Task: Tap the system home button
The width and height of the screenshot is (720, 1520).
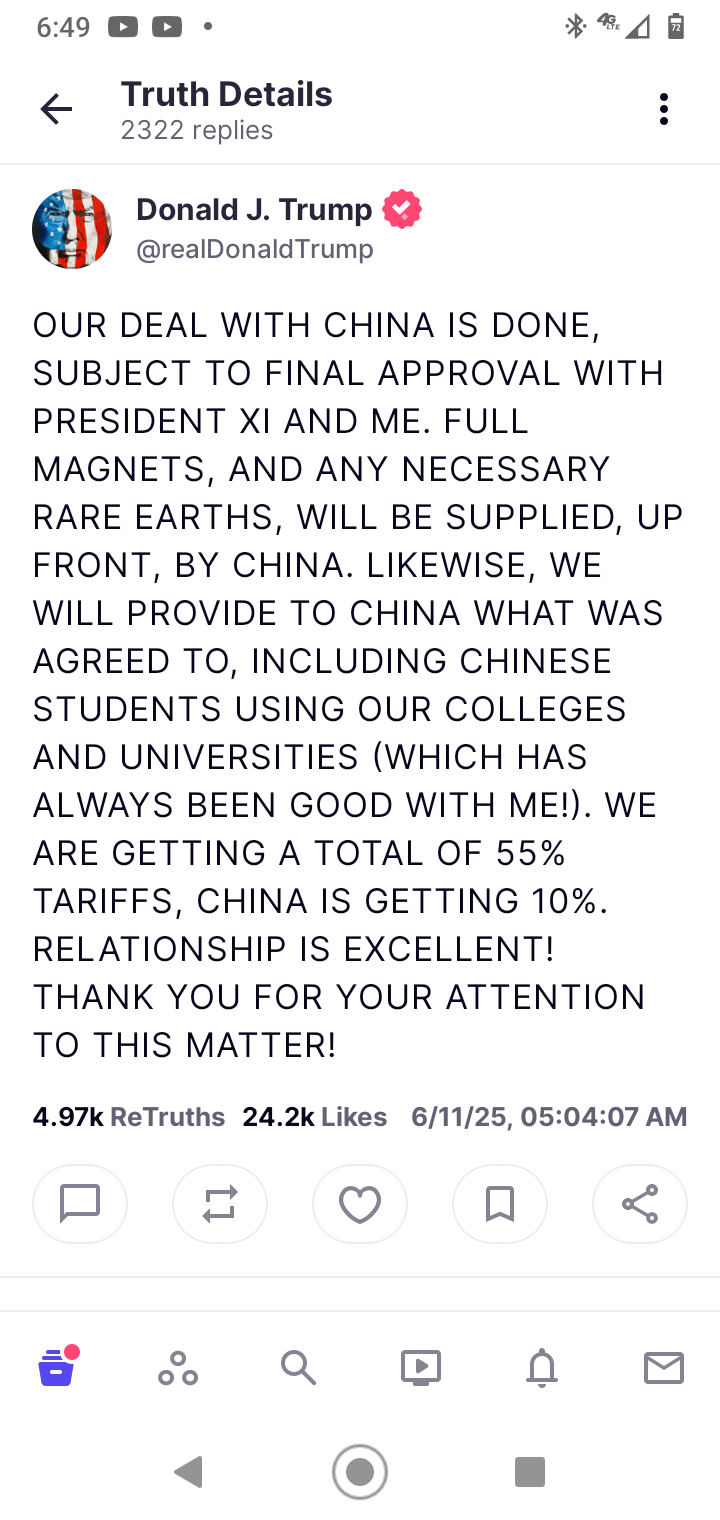Action: click(360, 1472)
